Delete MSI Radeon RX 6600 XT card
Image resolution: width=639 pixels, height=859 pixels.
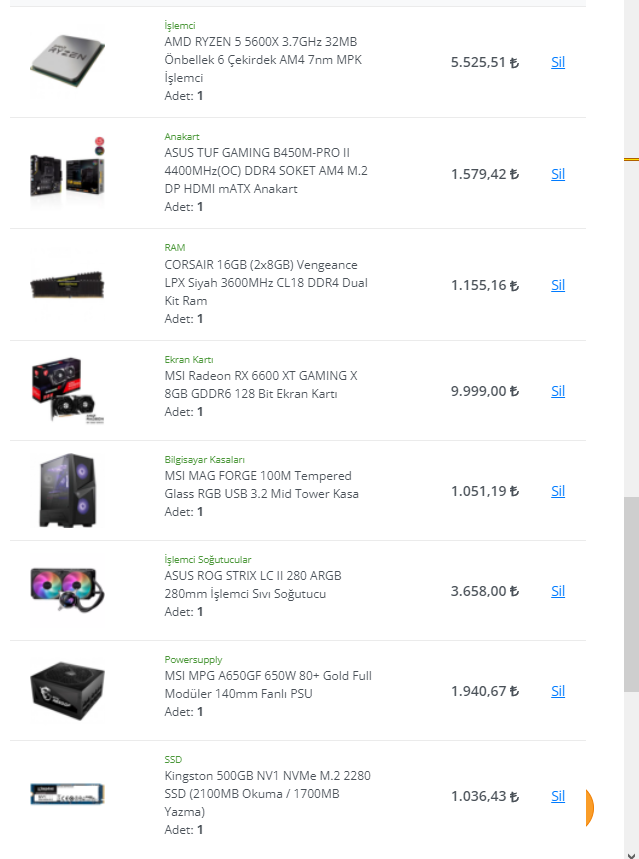click(x=558, y=391)
